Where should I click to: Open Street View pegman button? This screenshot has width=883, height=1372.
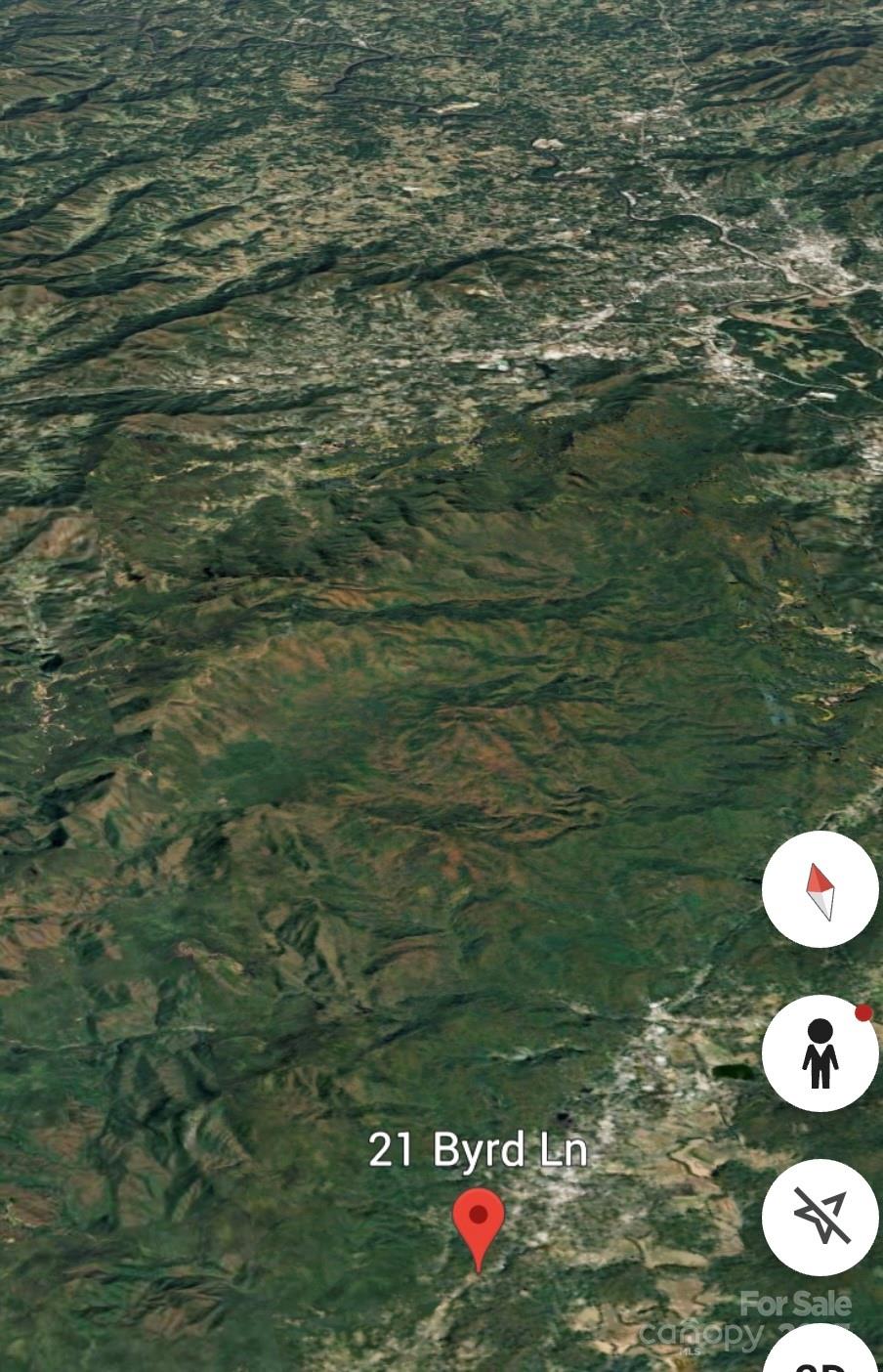(x=820, y=1053)
